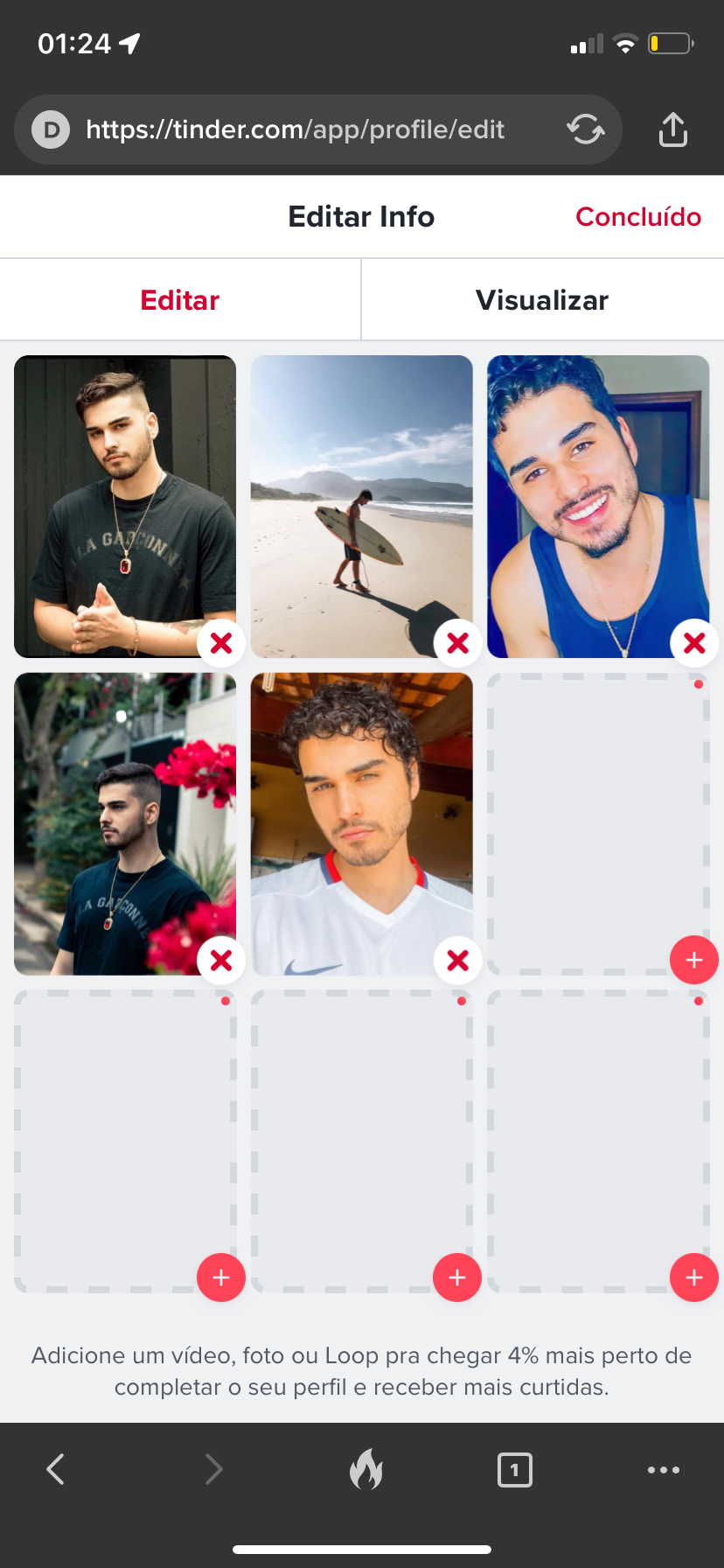The image size is (724, 1568).
Task: Share this page from the browser
Action: pos(672,129)
